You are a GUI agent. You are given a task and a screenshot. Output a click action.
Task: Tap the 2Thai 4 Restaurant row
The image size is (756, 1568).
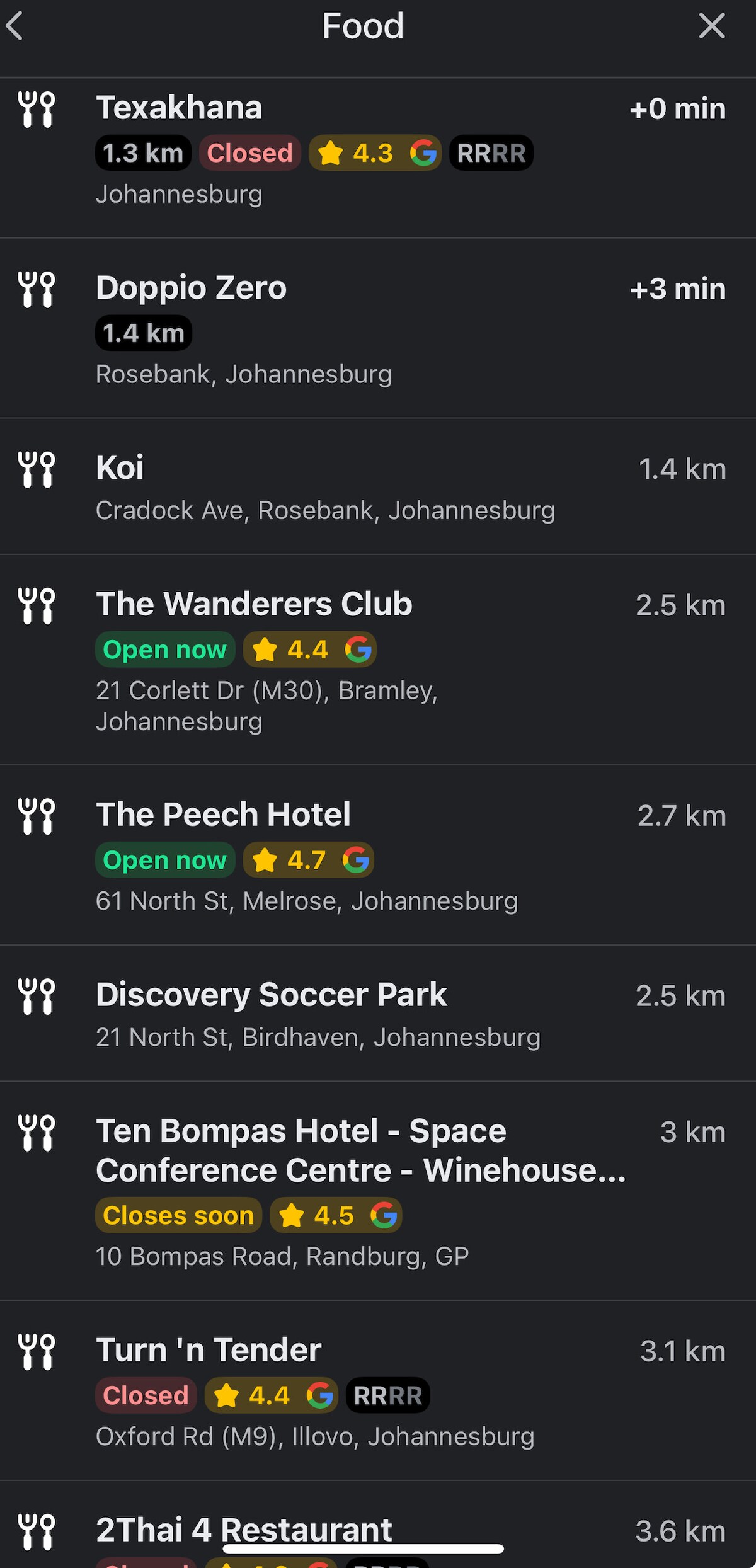pos(378,1525)
